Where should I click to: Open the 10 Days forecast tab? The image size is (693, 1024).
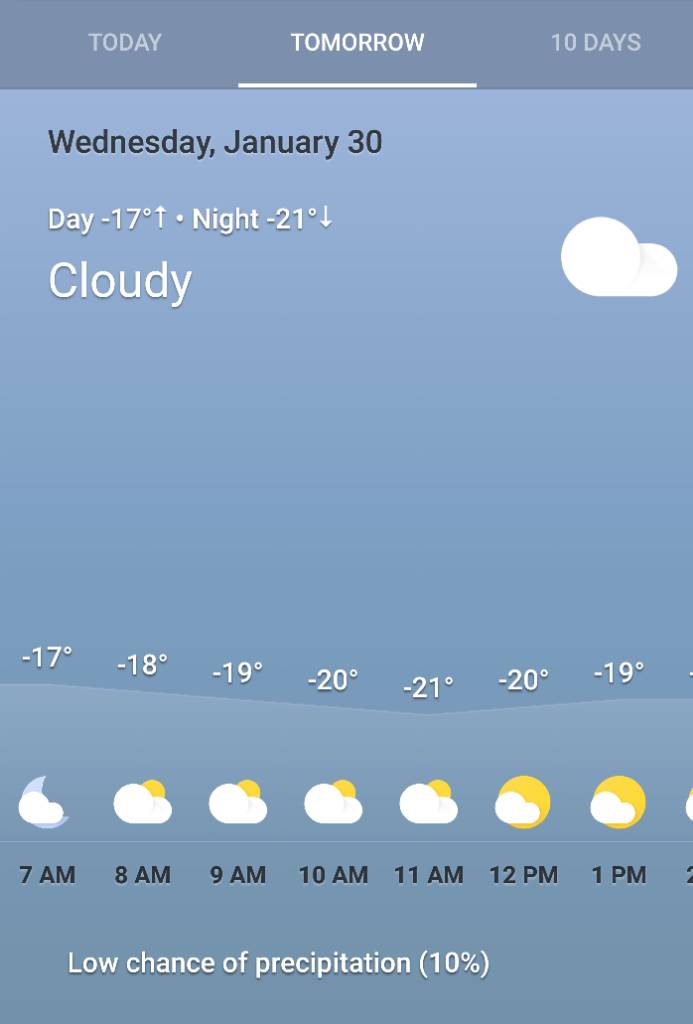[595, 43]
